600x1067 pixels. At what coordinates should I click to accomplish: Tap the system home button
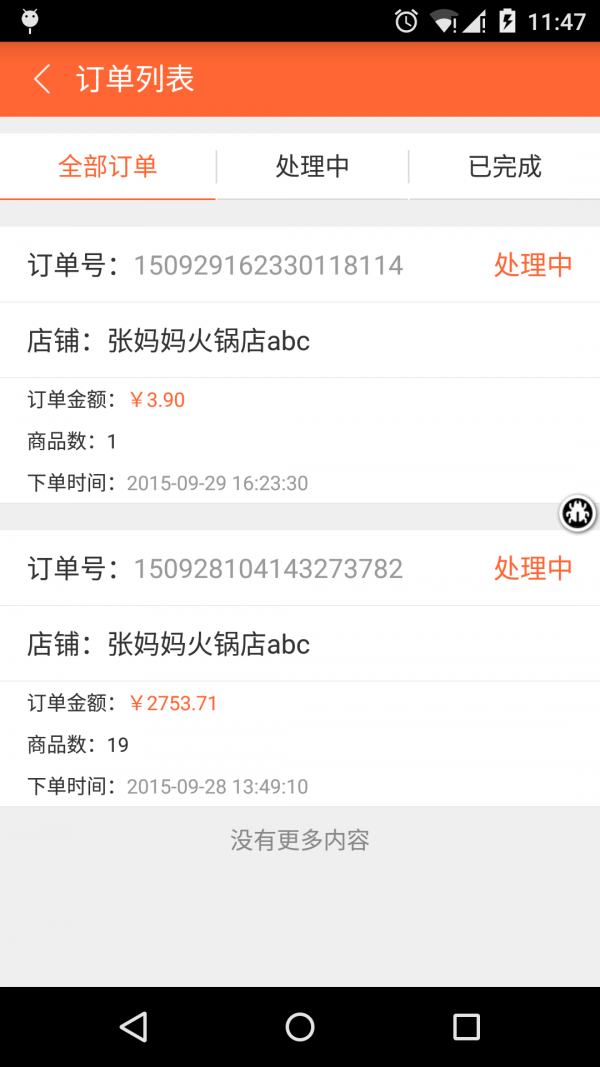pos(300,1026)
